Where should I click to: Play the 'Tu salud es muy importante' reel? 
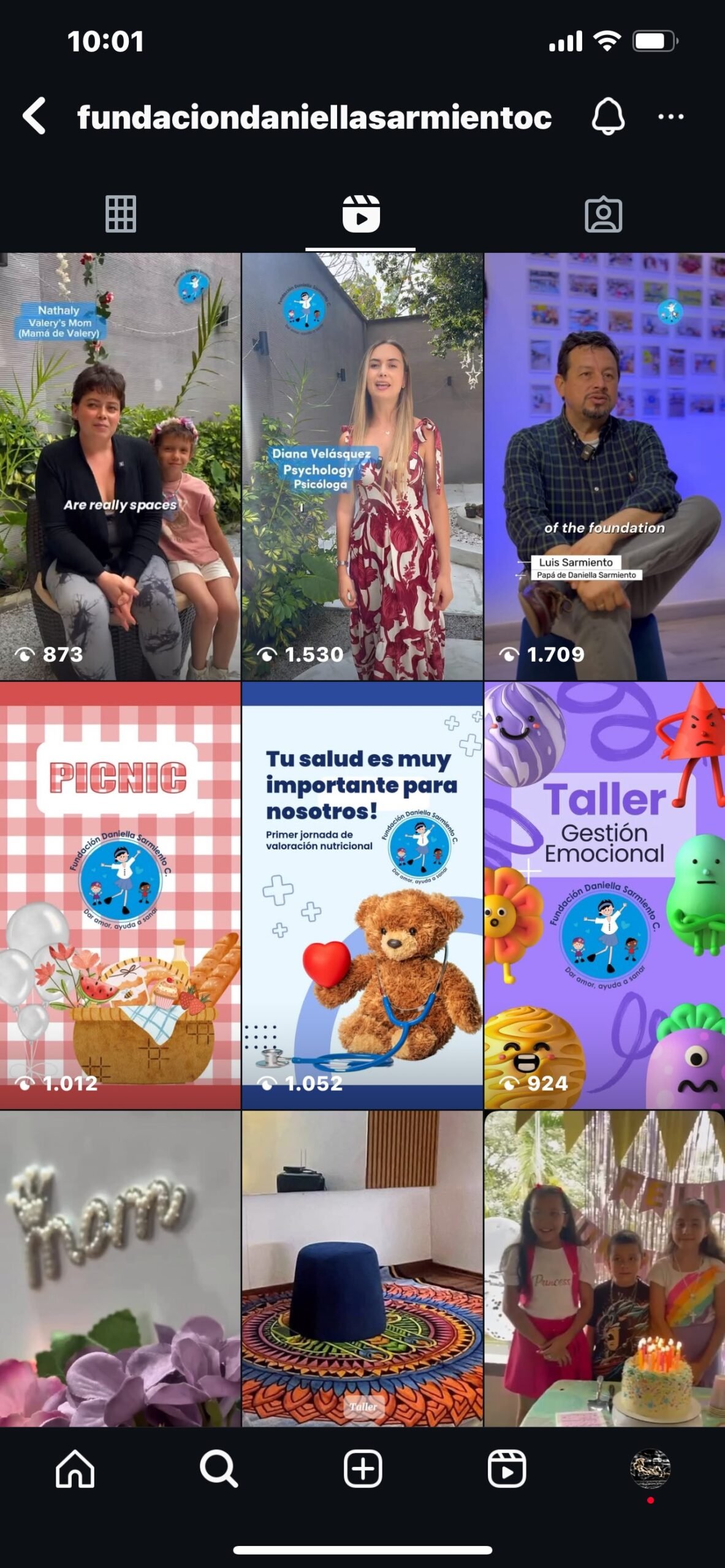[362, 895]
